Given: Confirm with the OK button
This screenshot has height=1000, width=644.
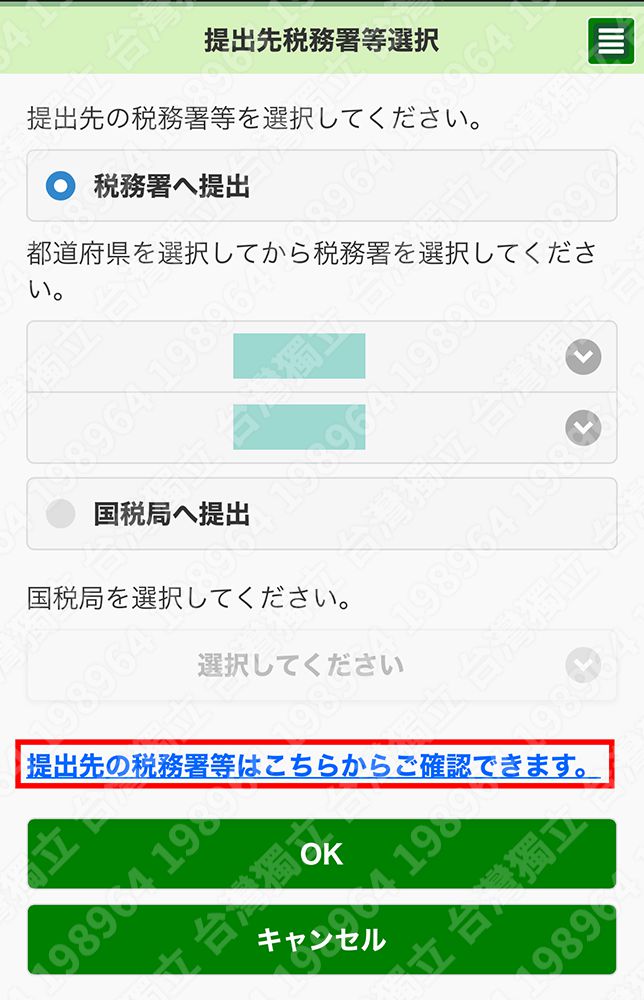Looking at the screenshot, I should coord(322,853).
